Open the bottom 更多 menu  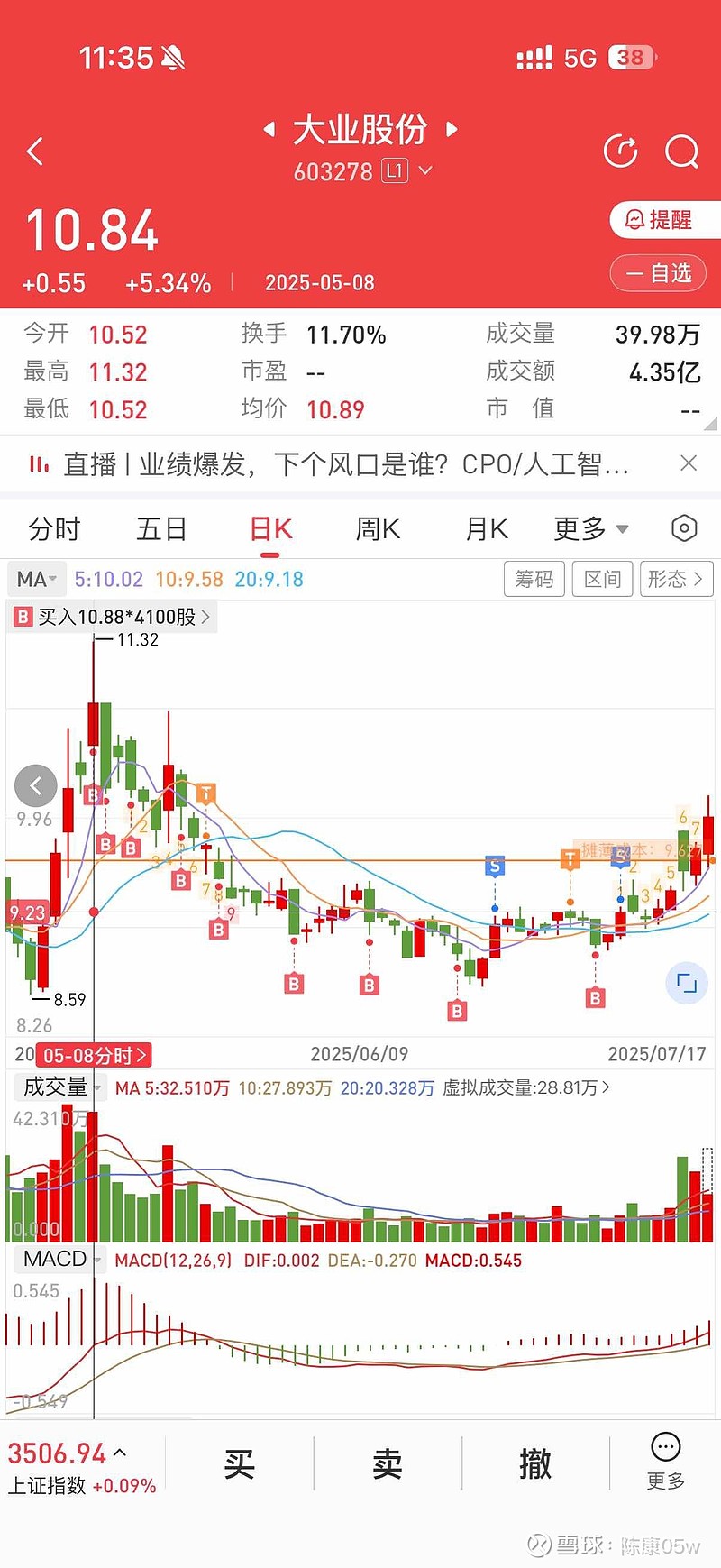(665, 1463)
